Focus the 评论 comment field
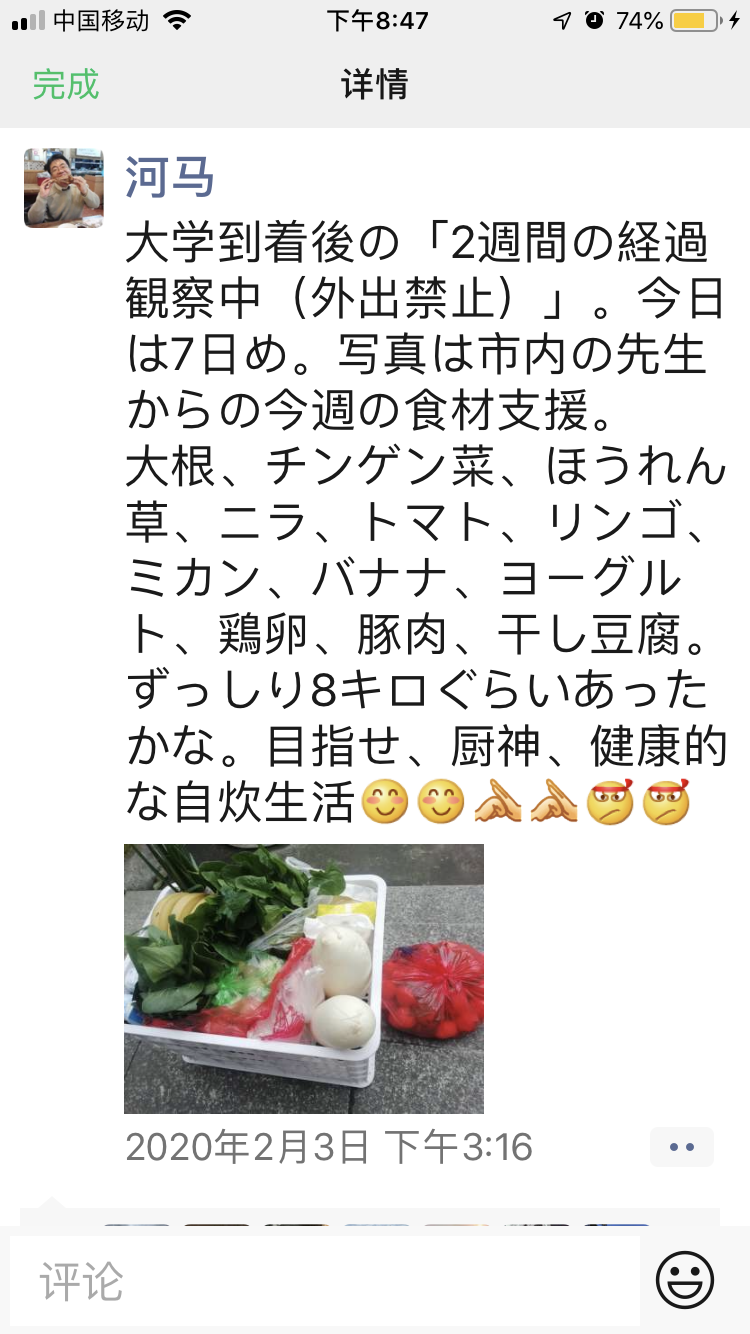Viewport: 750px width, 1334px height. point(325,1281)
